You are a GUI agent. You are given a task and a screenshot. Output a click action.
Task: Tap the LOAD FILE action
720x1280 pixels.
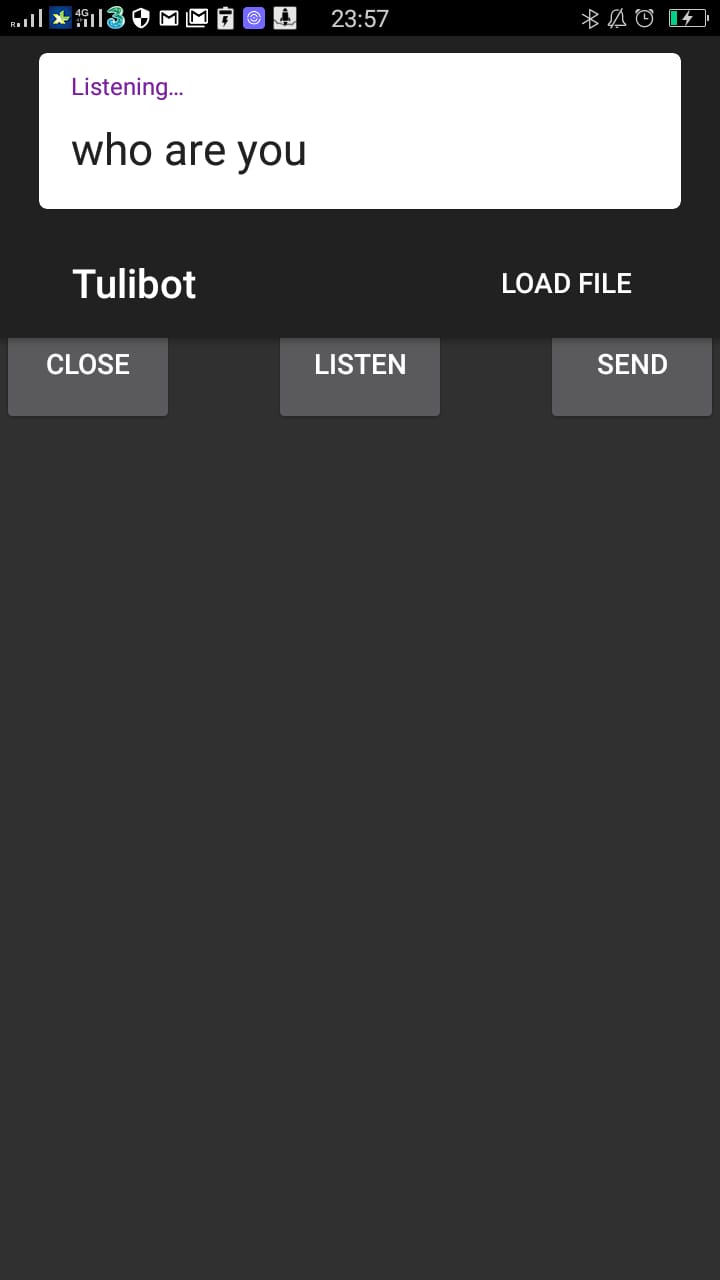(x=566, y=284)
